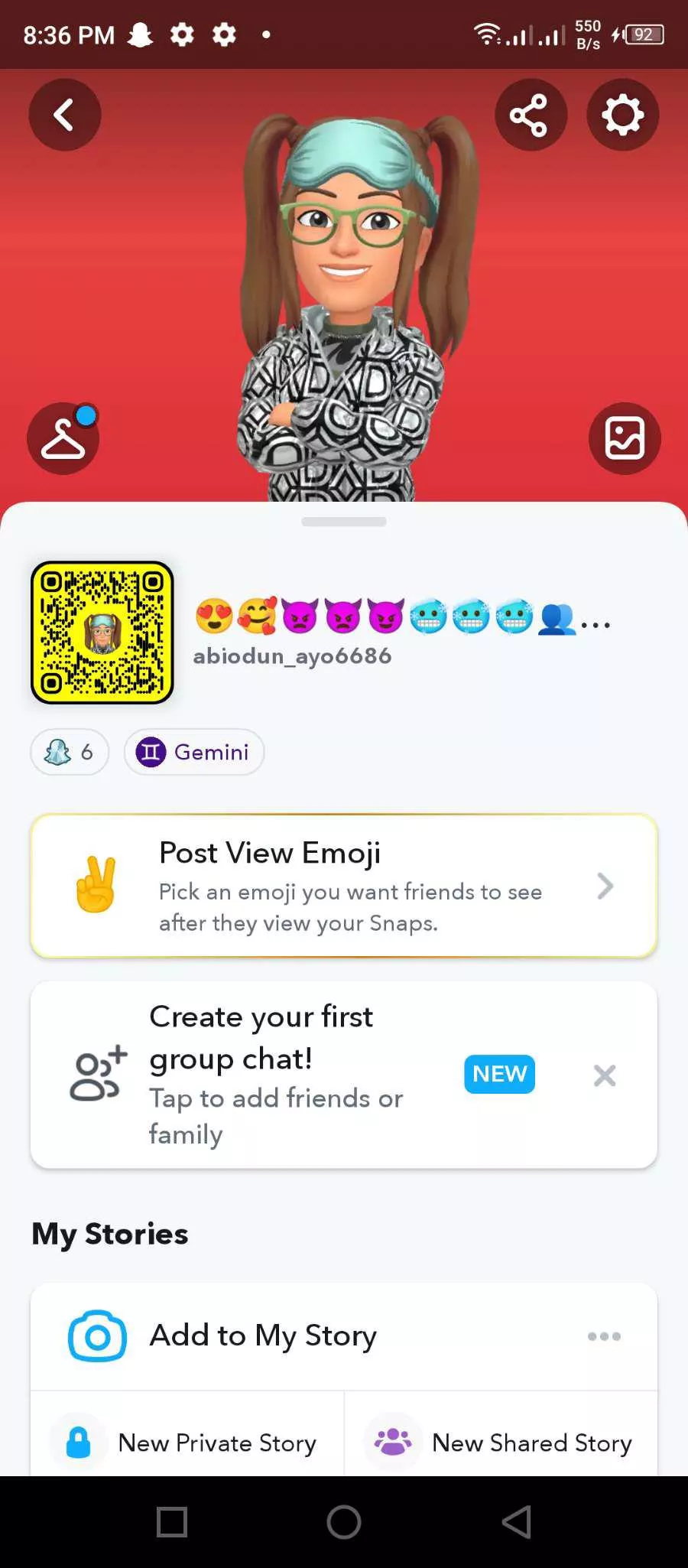Tap the back arrow to leave profile
This screenshot has width=688, height=1568.
[x=64, y=115]
